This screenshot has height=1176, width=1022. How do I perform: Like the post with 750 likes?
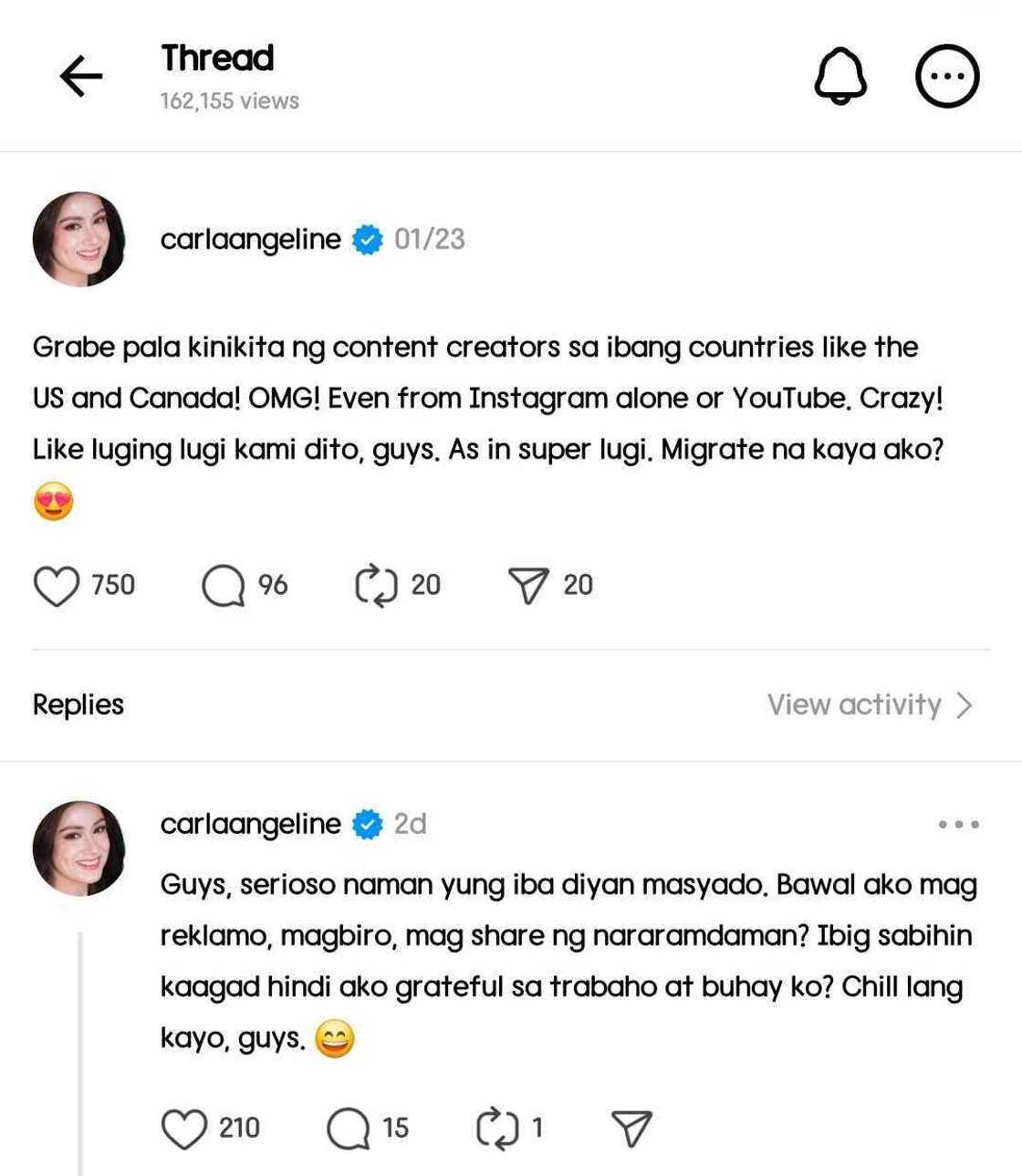pos(57,585)
